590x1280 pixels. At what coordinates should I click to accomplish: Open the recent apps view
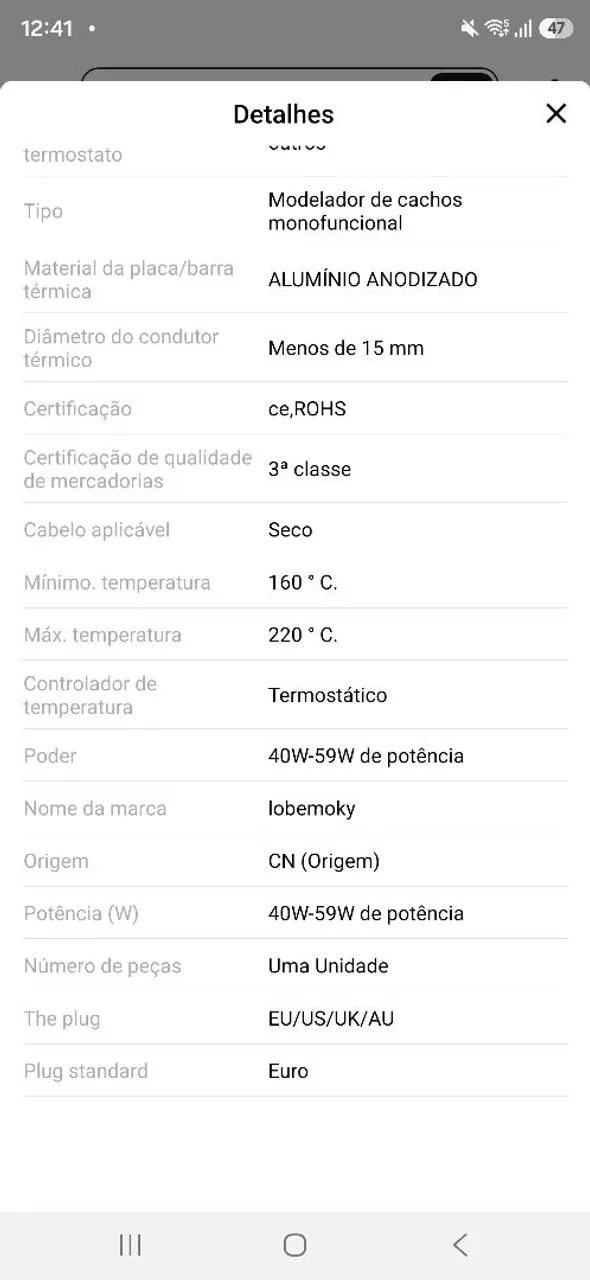(x=130, y=1245)
